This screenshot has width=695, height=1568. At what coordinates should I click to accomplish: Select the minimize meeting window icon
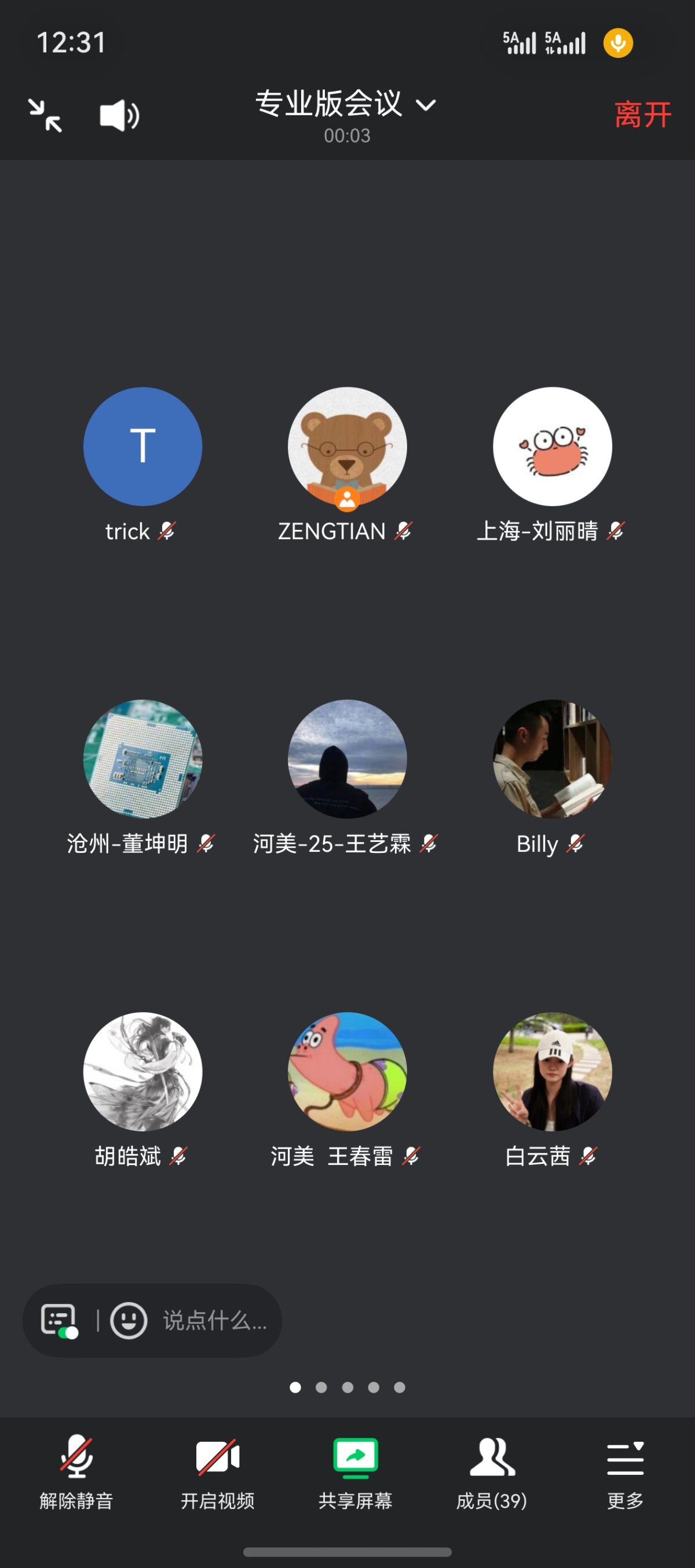point(45,116)
